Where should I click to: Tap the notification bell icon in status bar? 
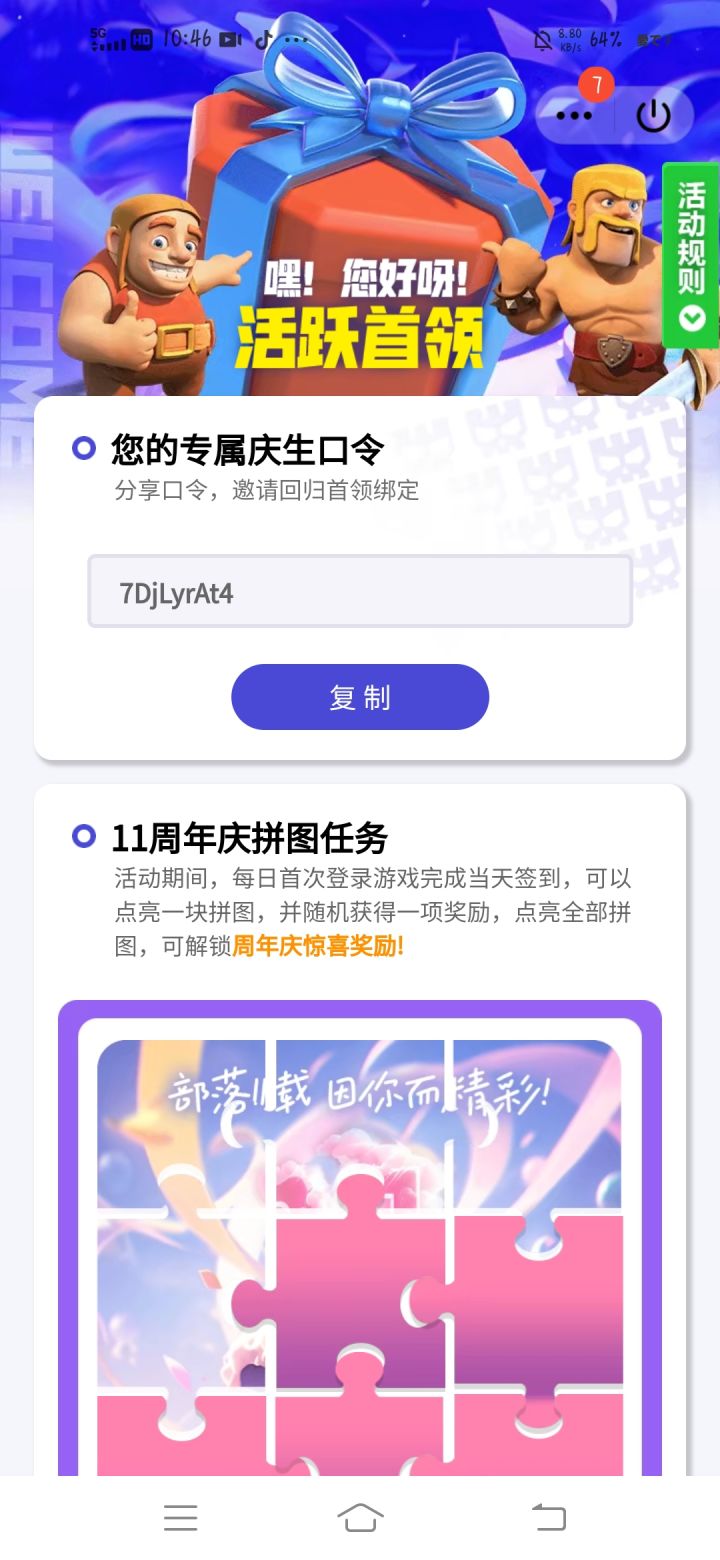541,40
